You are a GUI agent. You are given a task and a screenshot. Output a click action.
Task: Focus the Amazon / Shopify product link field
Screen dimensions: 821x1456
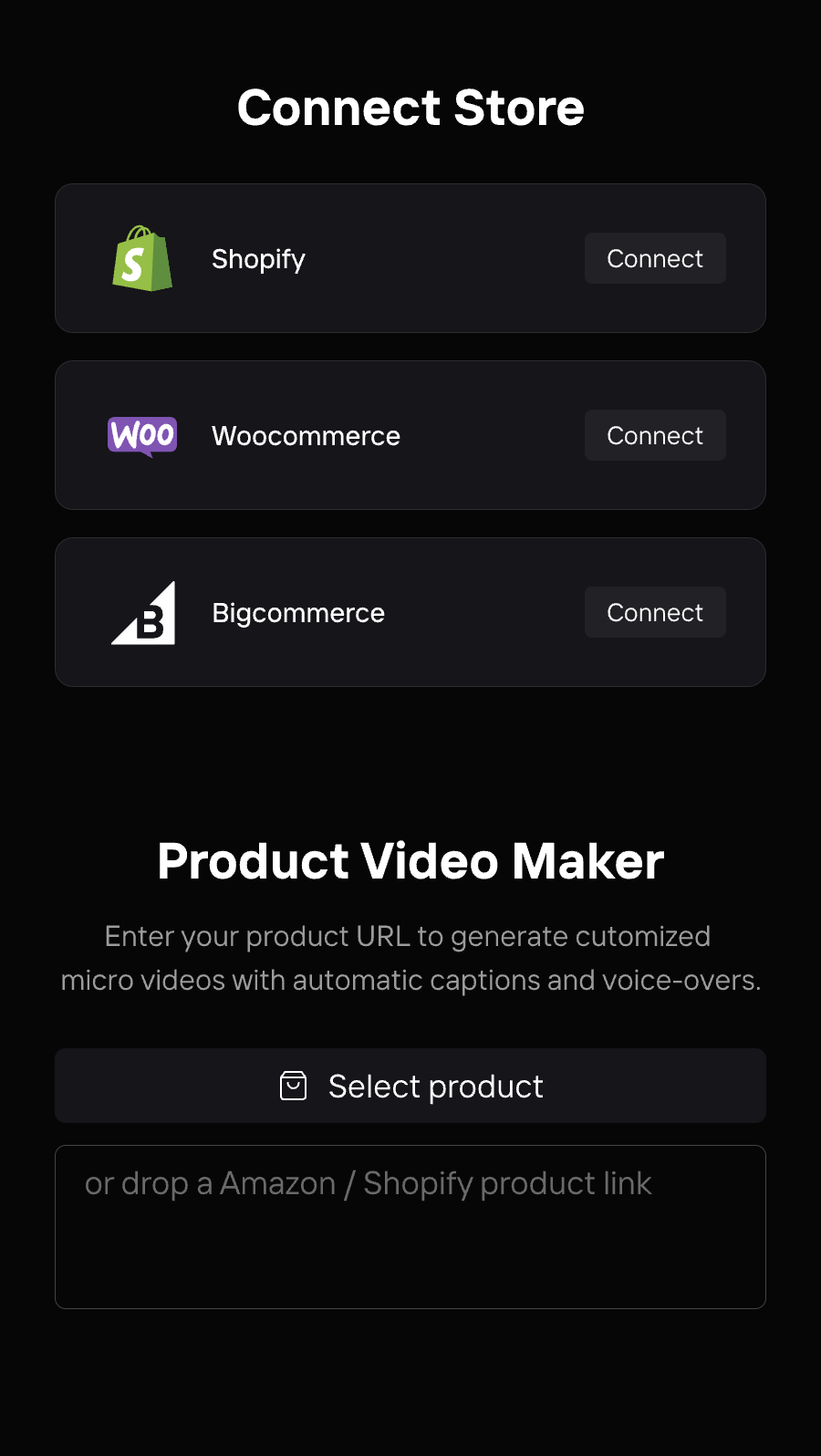pyautogui.click(x=410, y=1226)
